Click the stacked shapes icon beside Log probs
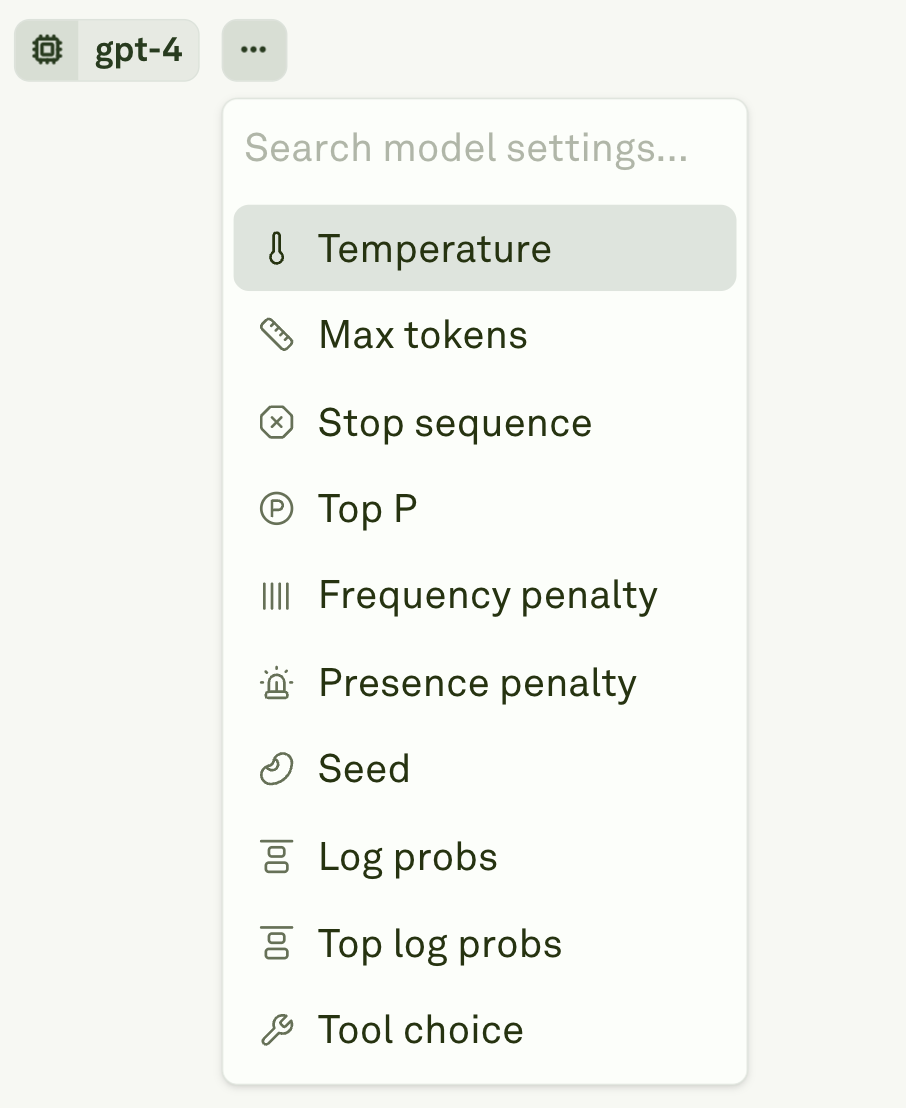Viewport: 906px width, 1108px height. 277,856
